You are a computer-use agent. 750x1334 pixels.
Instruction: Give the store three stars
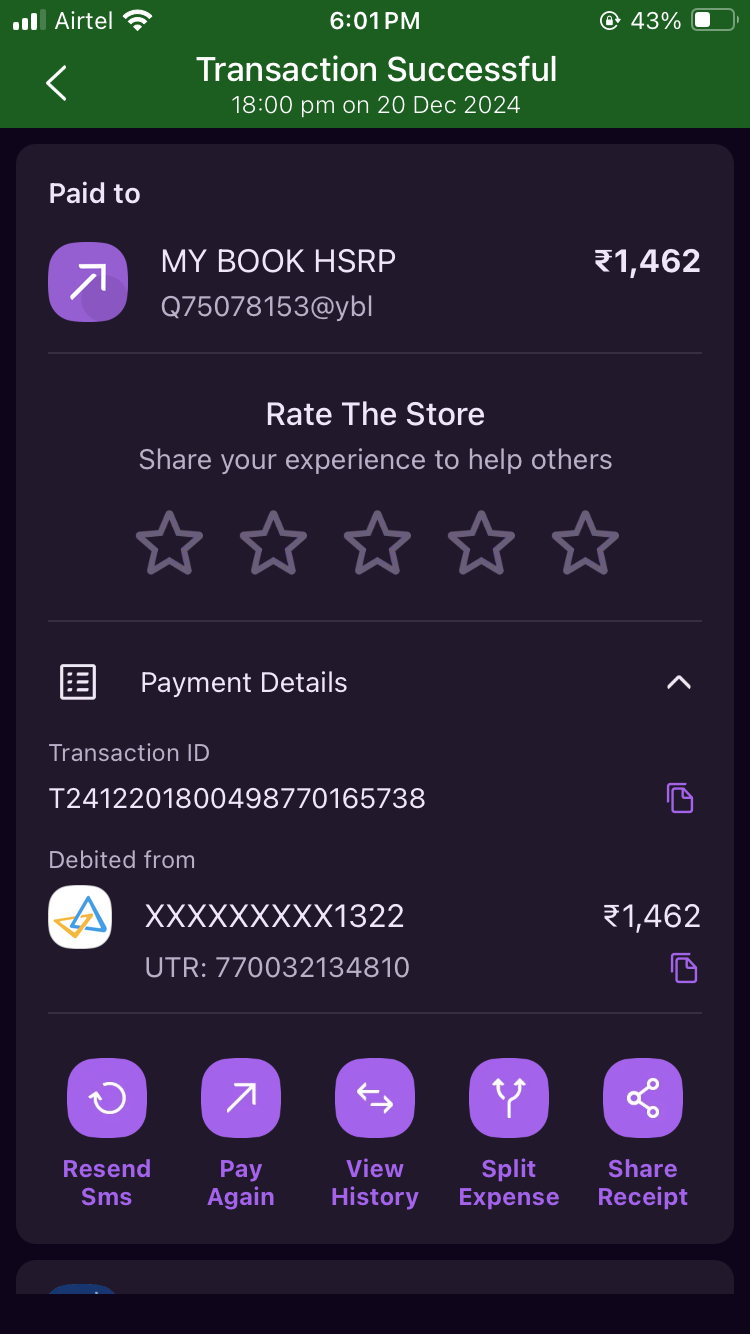pyautogui.click(x=377, y=543)
